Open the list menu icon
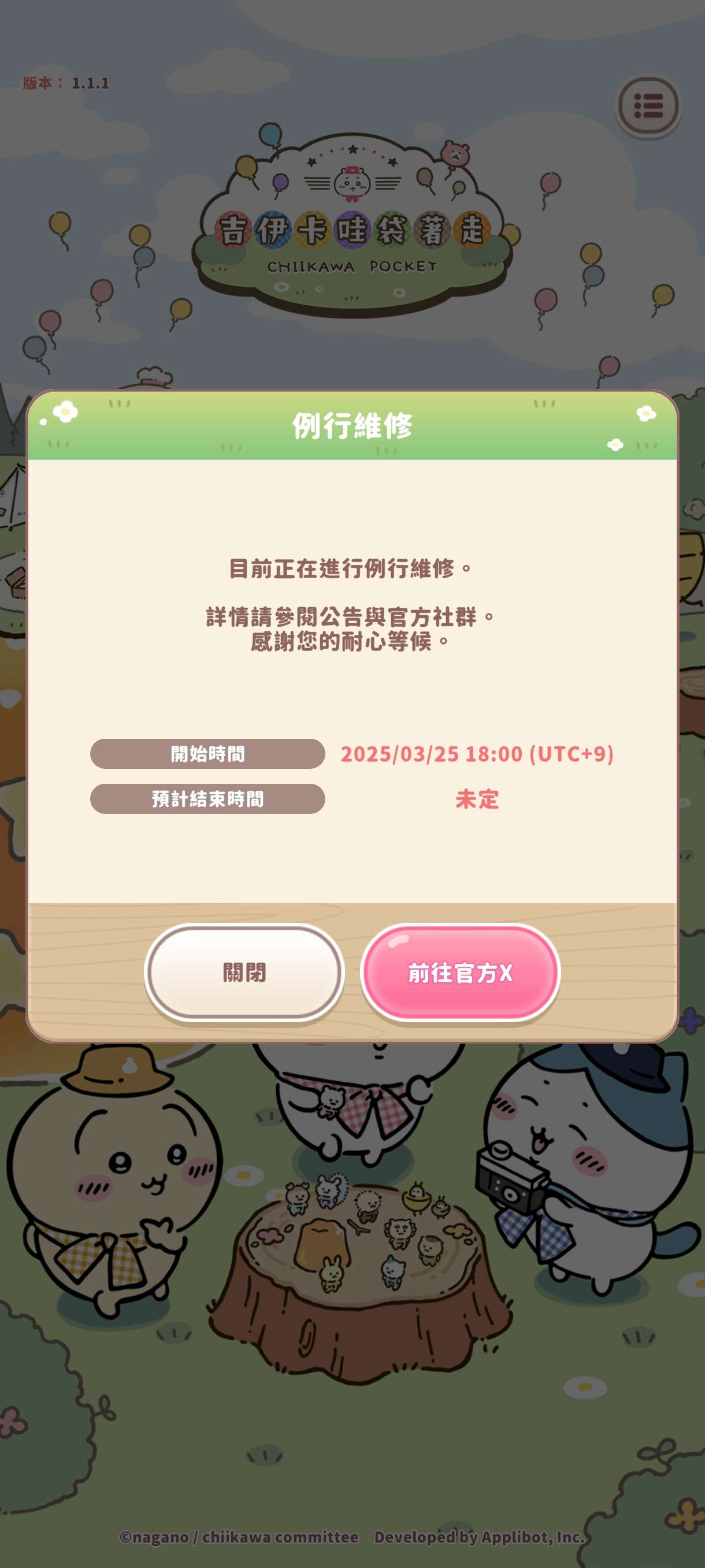The width and height of the screenshot is (705, 1568). 648,105
